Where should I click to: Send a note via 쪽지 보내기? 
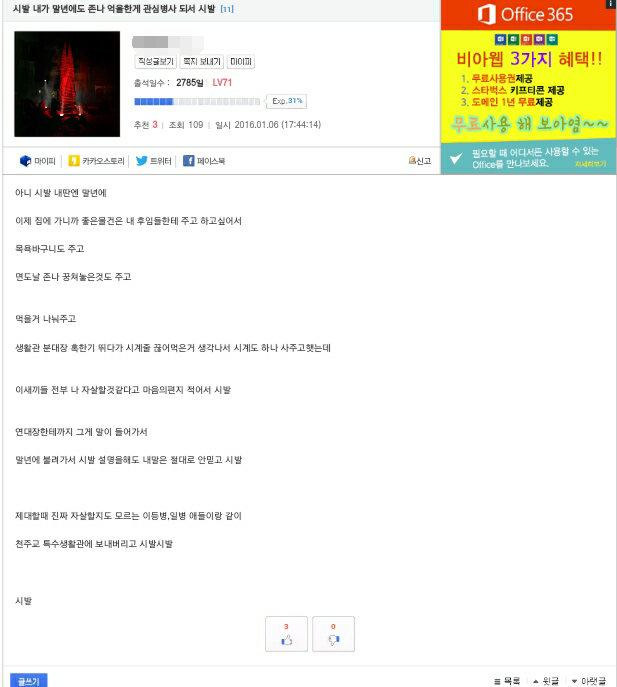tap(200, 62)
